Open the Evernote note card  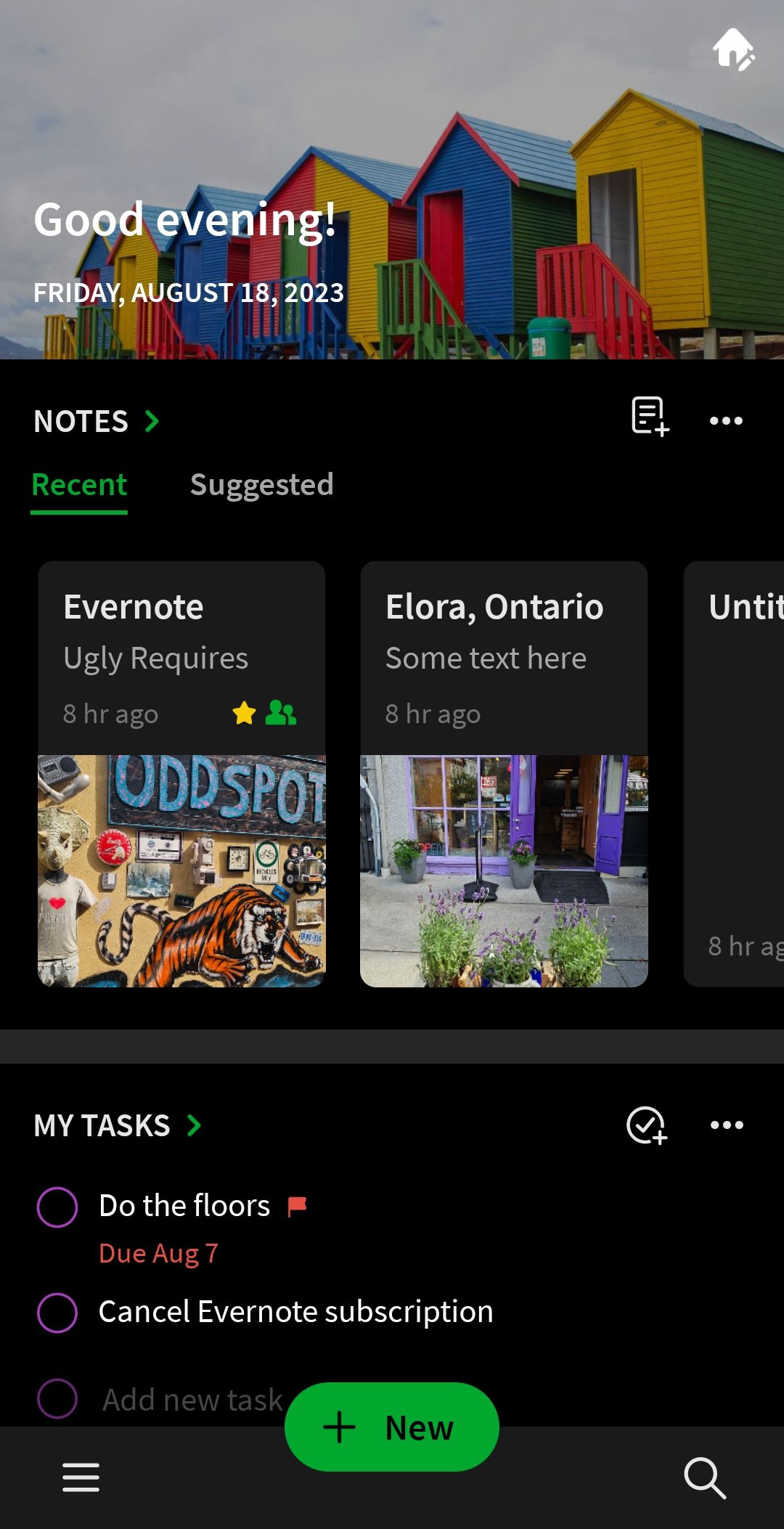(x=181, y=773)
